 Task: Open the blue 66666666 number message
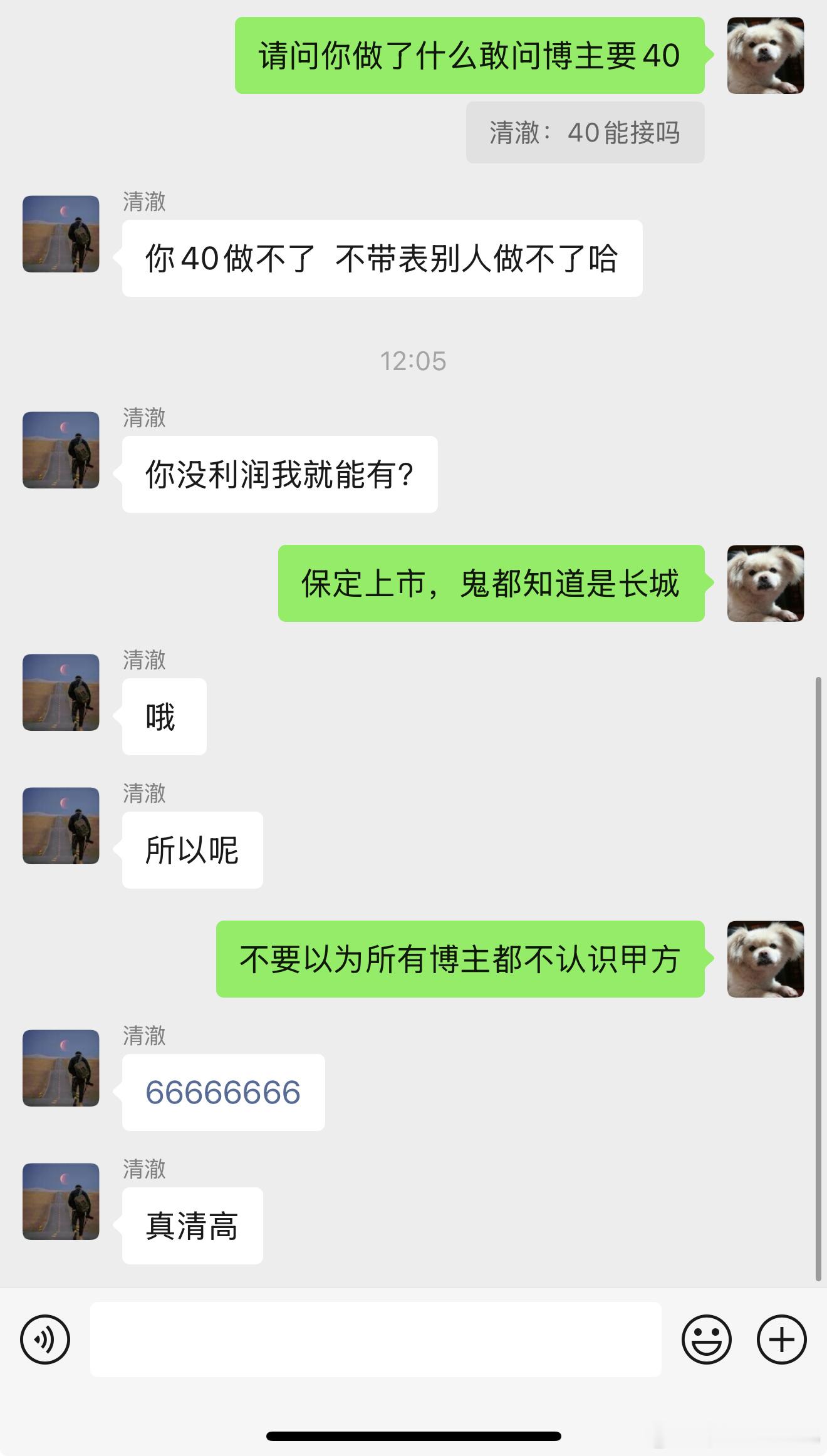(x=224, y=1092)
